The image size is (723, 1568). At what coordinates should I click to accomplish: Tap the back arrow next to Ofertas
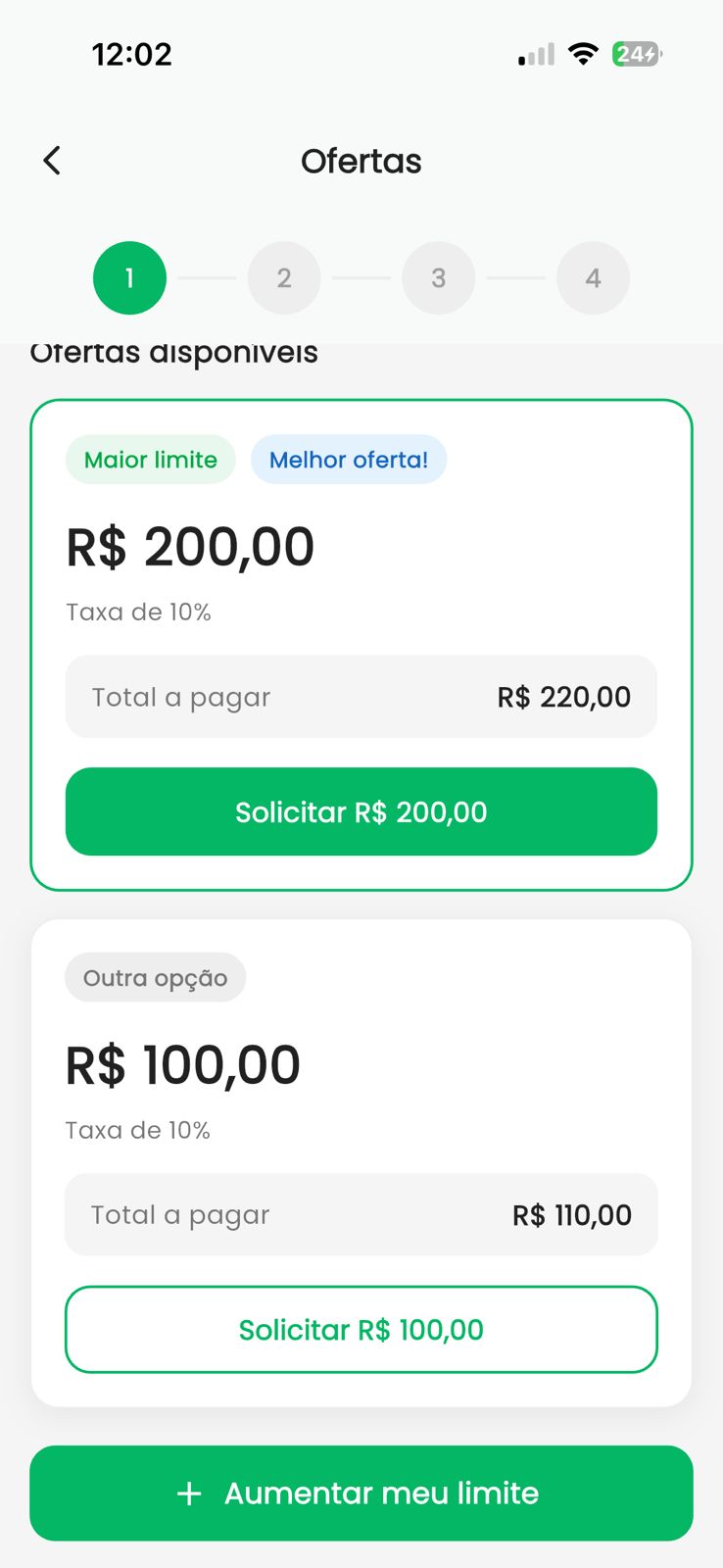click(51, 160)
